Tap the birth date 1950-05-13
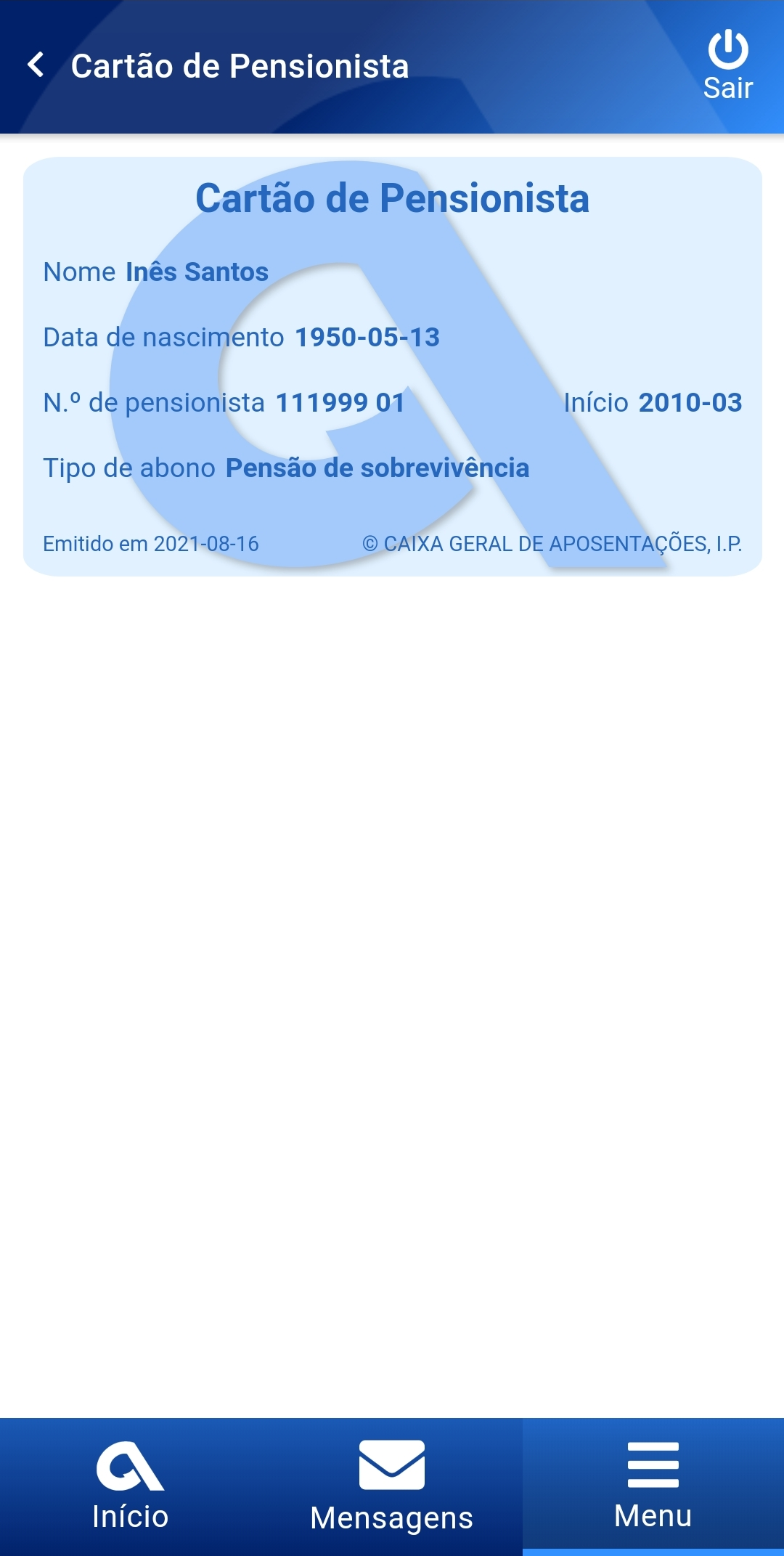Image resolution: width=784 pixels, height=1556 pixels. click(x=367, y=337)
